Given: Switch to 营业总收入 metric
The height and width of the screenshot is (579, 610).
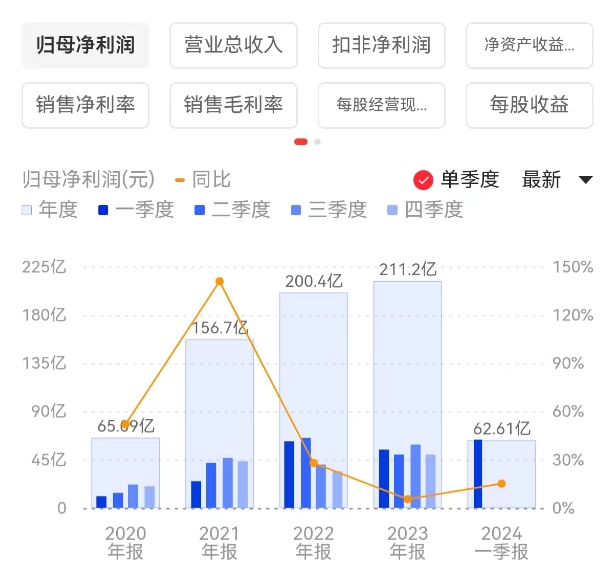Looking at the screenshot, I should (234, 45).
